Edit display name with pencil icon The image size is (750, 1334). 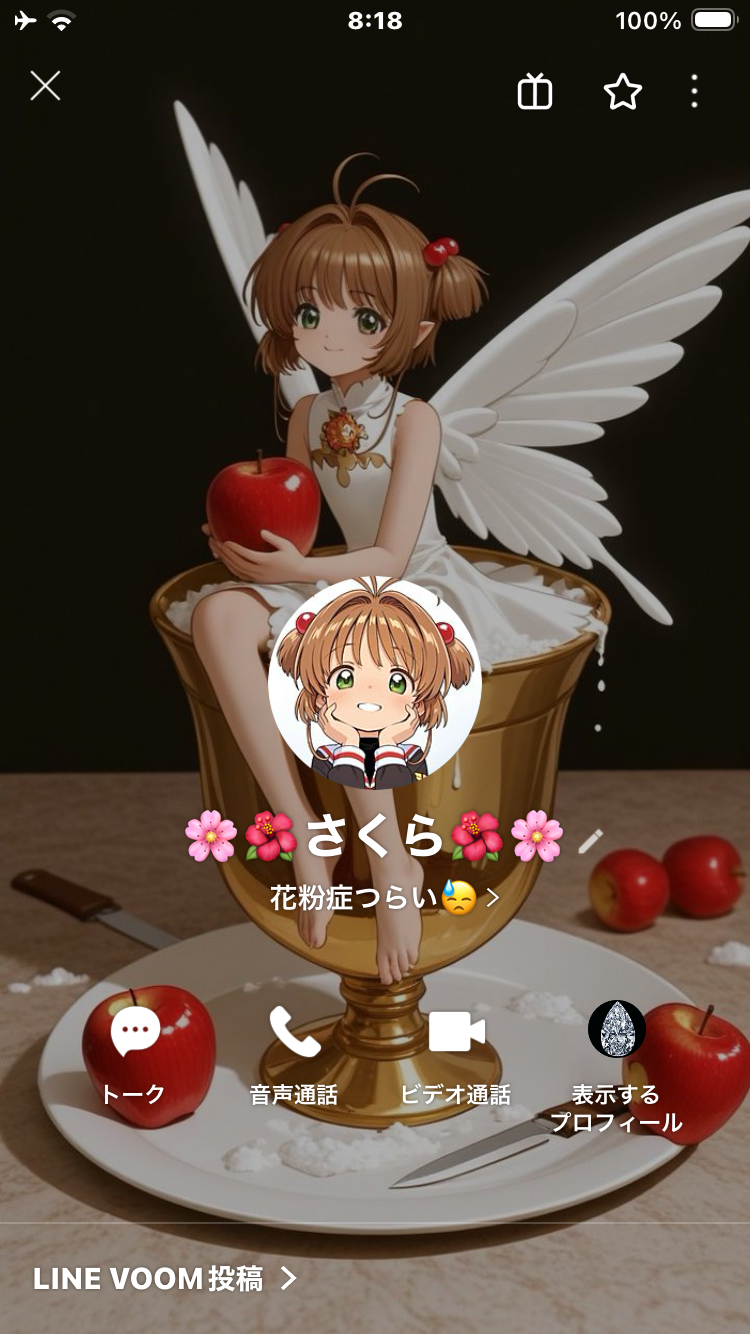[591, 840]
